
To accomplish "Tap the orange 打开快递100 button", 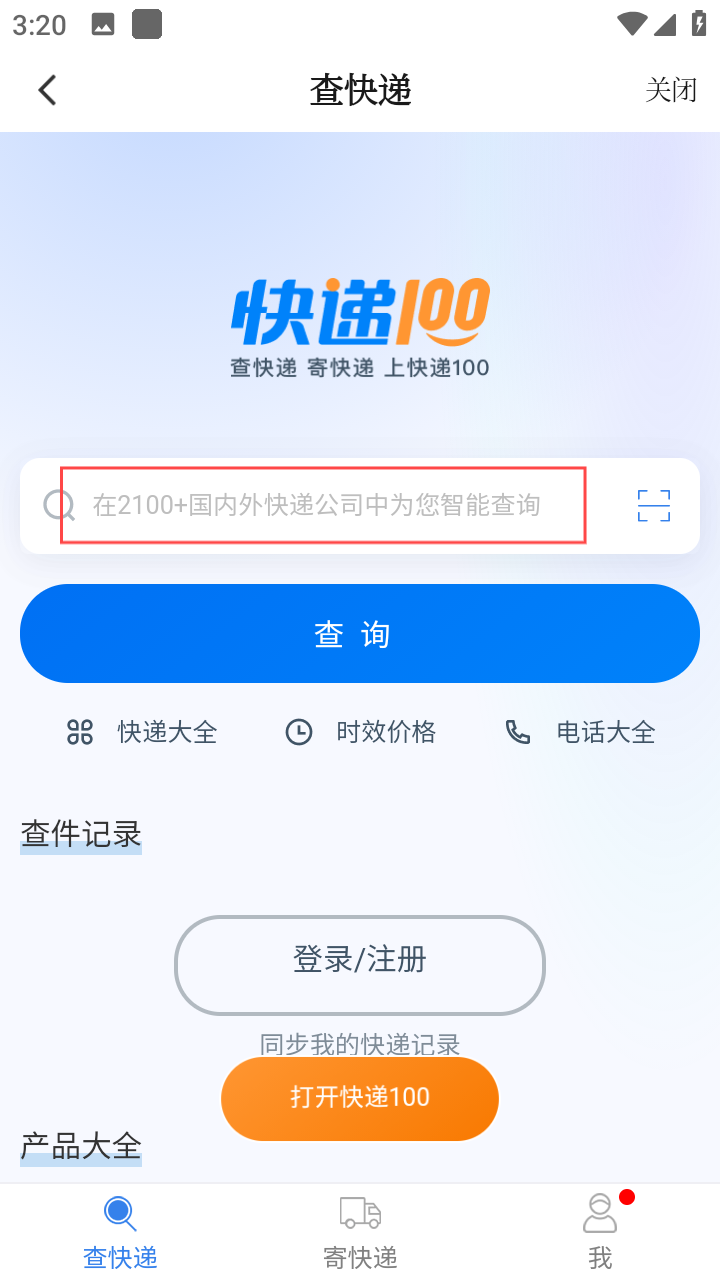I will point(360,1098).
